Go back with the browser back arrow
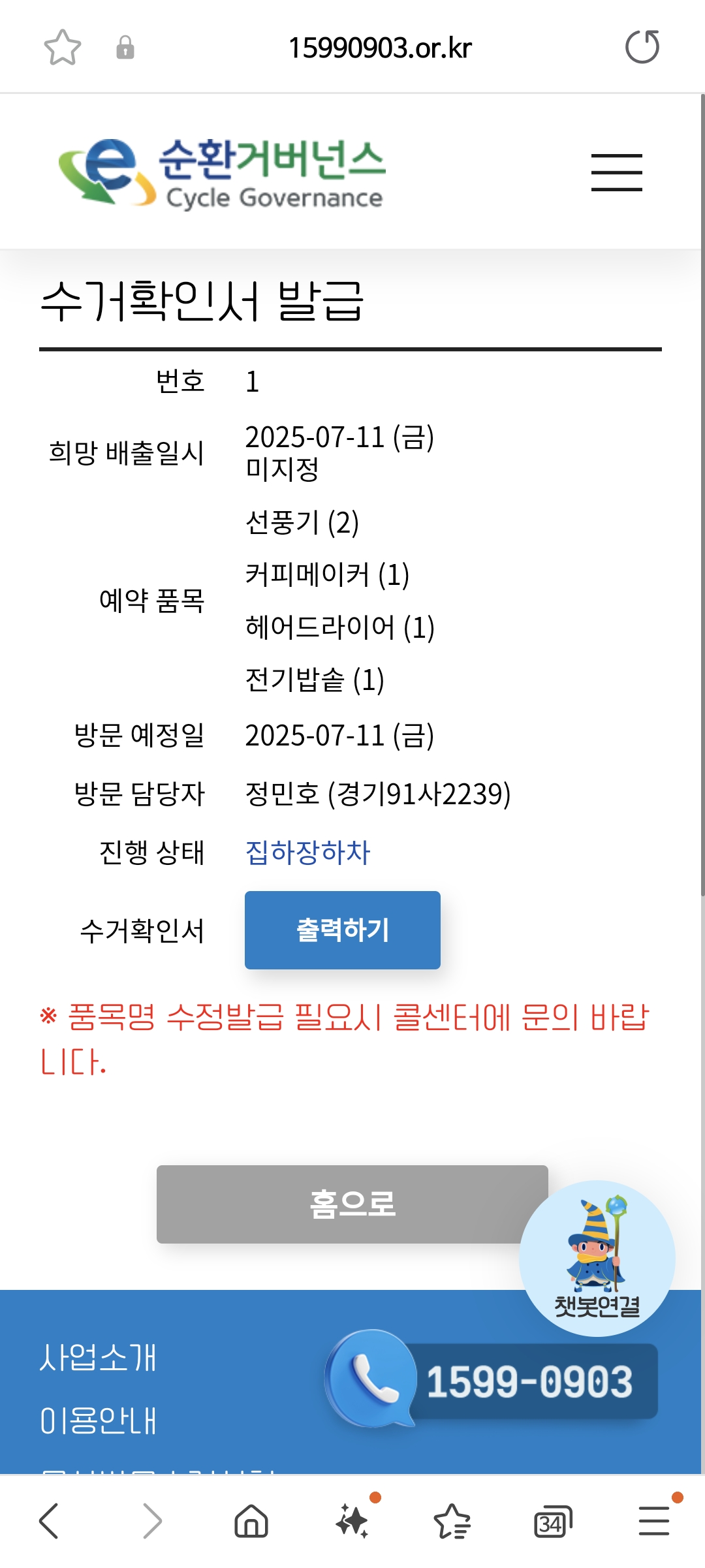705x1568 pixels. 50,1521
